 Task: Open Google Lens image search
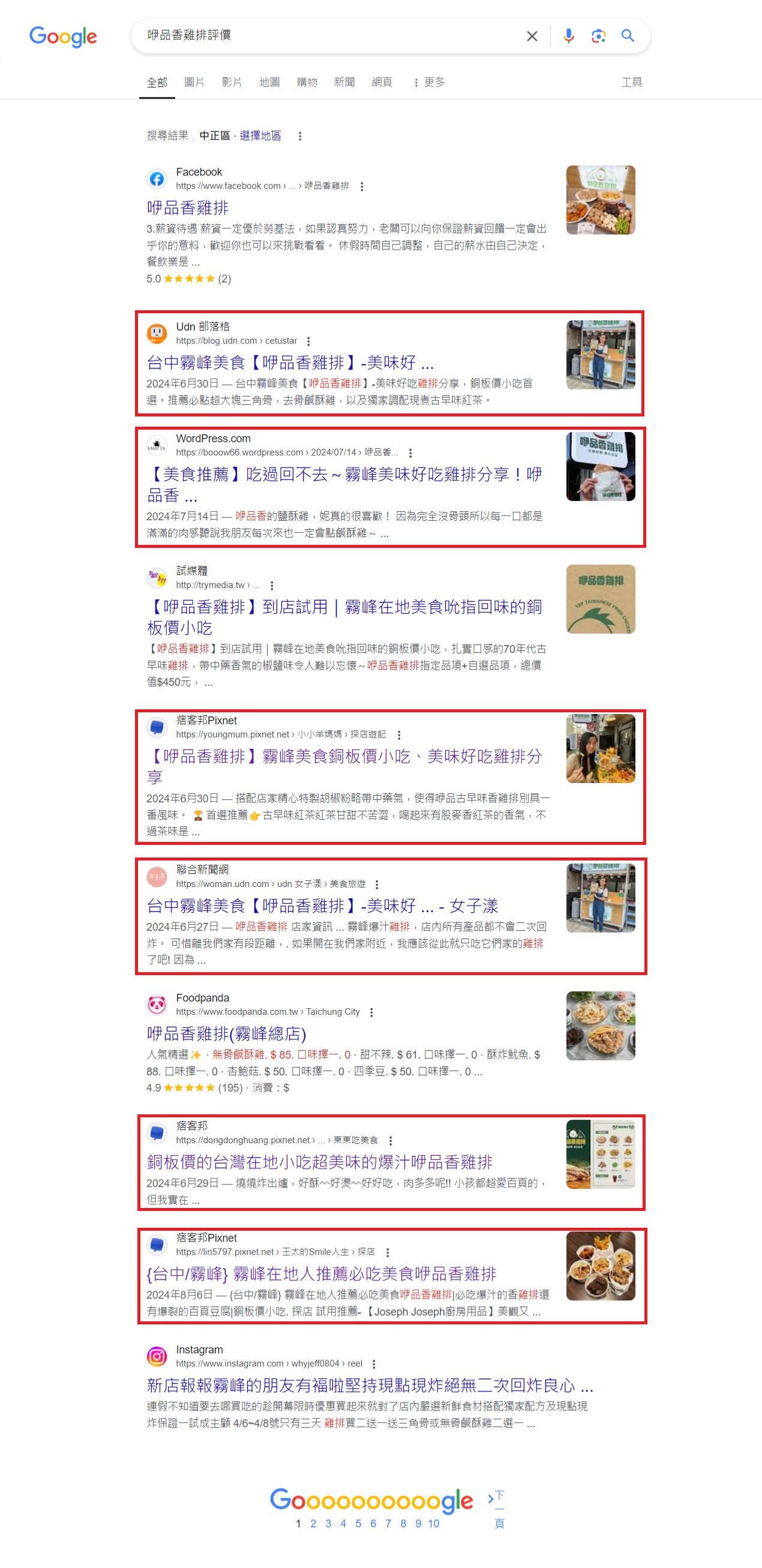598,37
